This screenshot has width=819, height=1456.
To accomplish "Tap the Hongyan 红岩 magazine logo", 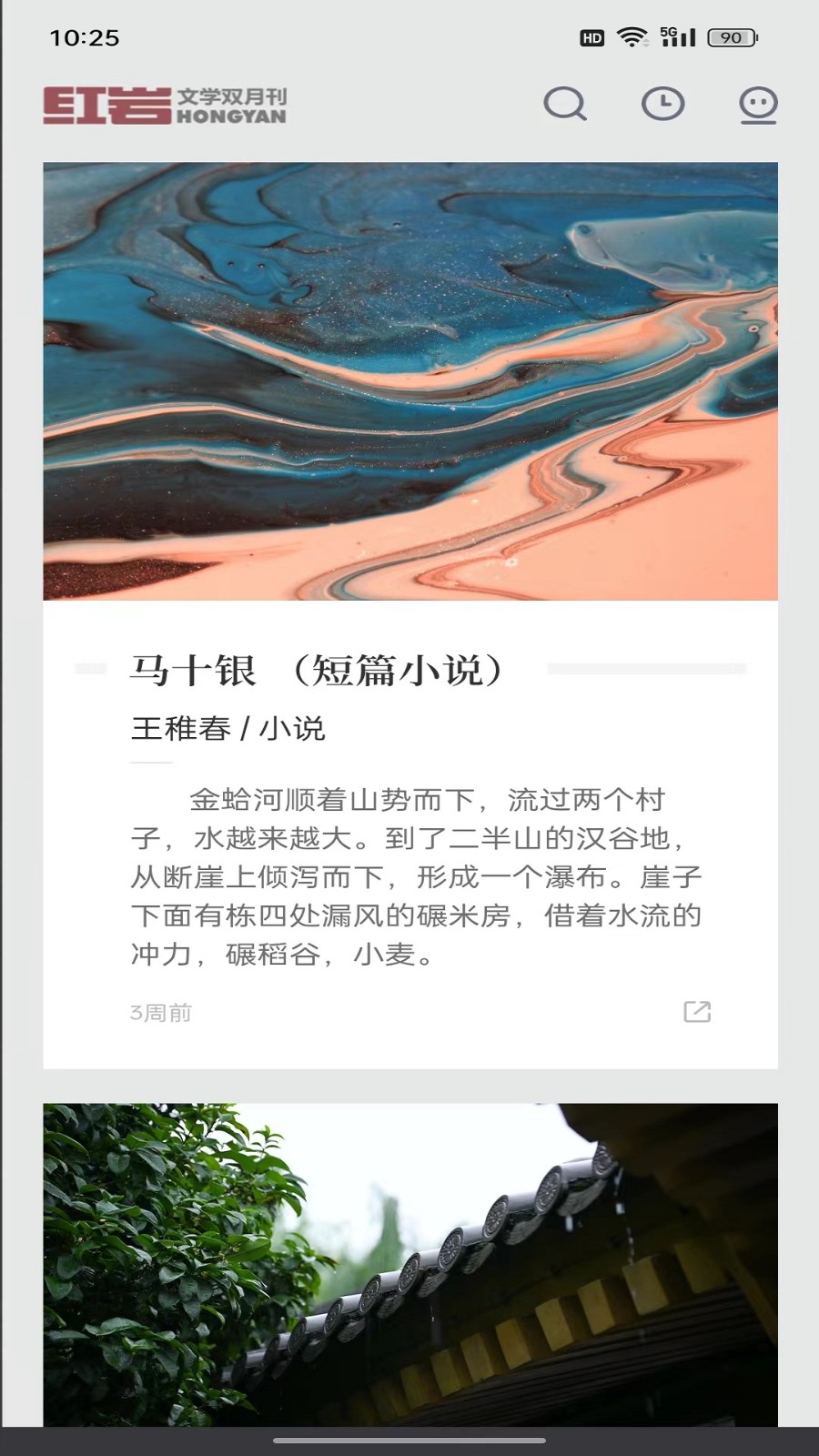I will 106,104.
